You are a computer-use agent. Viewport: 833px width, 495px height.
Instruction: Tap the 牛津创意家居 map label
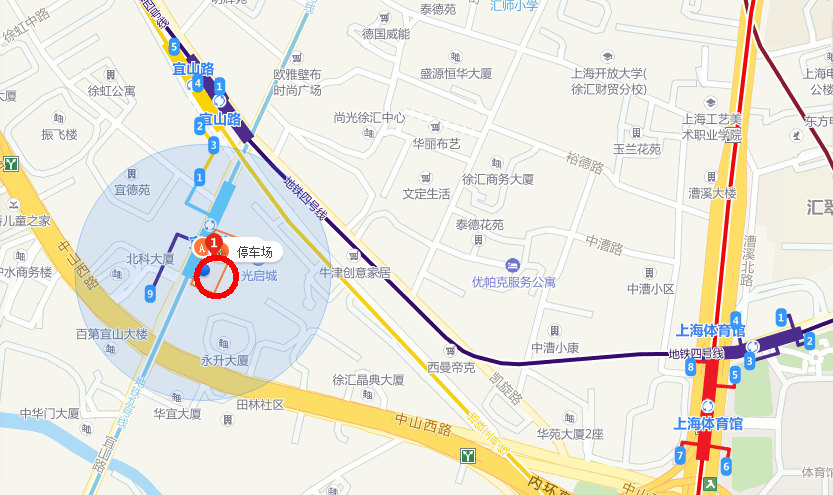click(x=353, y=272)
